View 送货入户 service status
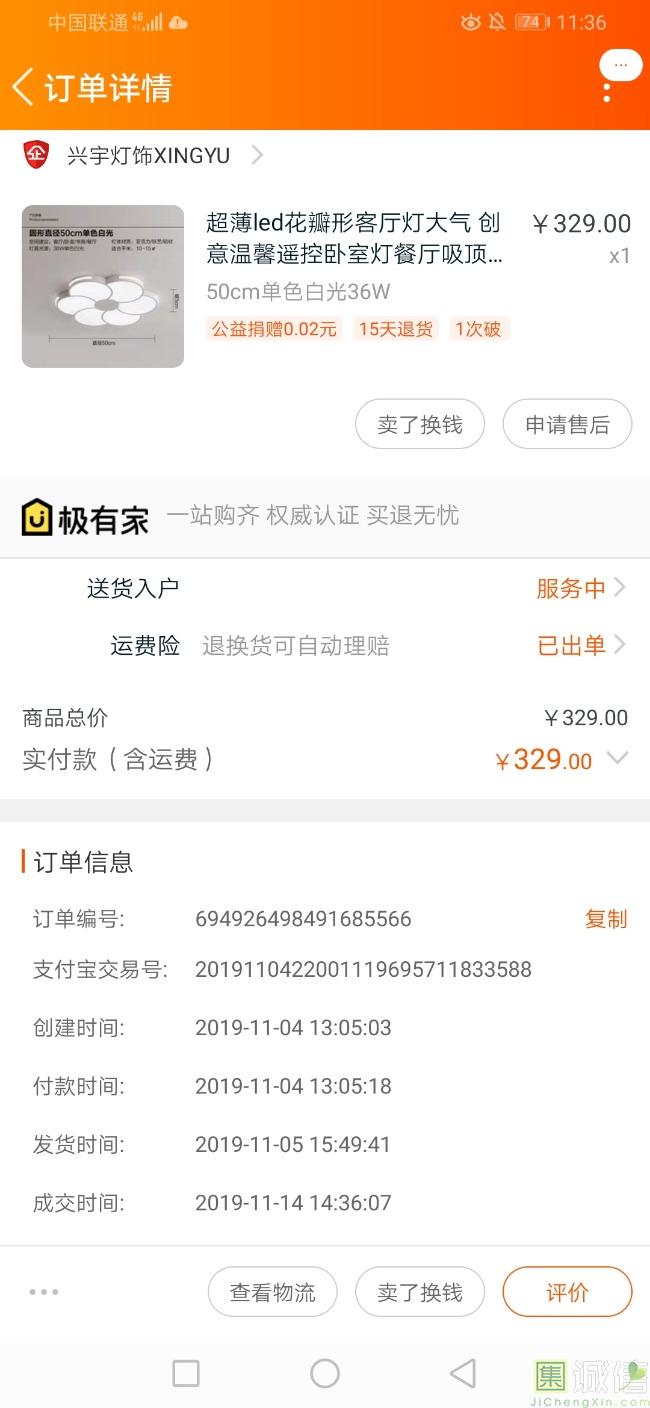Viewport: 650px width, 1408px height. [580, 588]
